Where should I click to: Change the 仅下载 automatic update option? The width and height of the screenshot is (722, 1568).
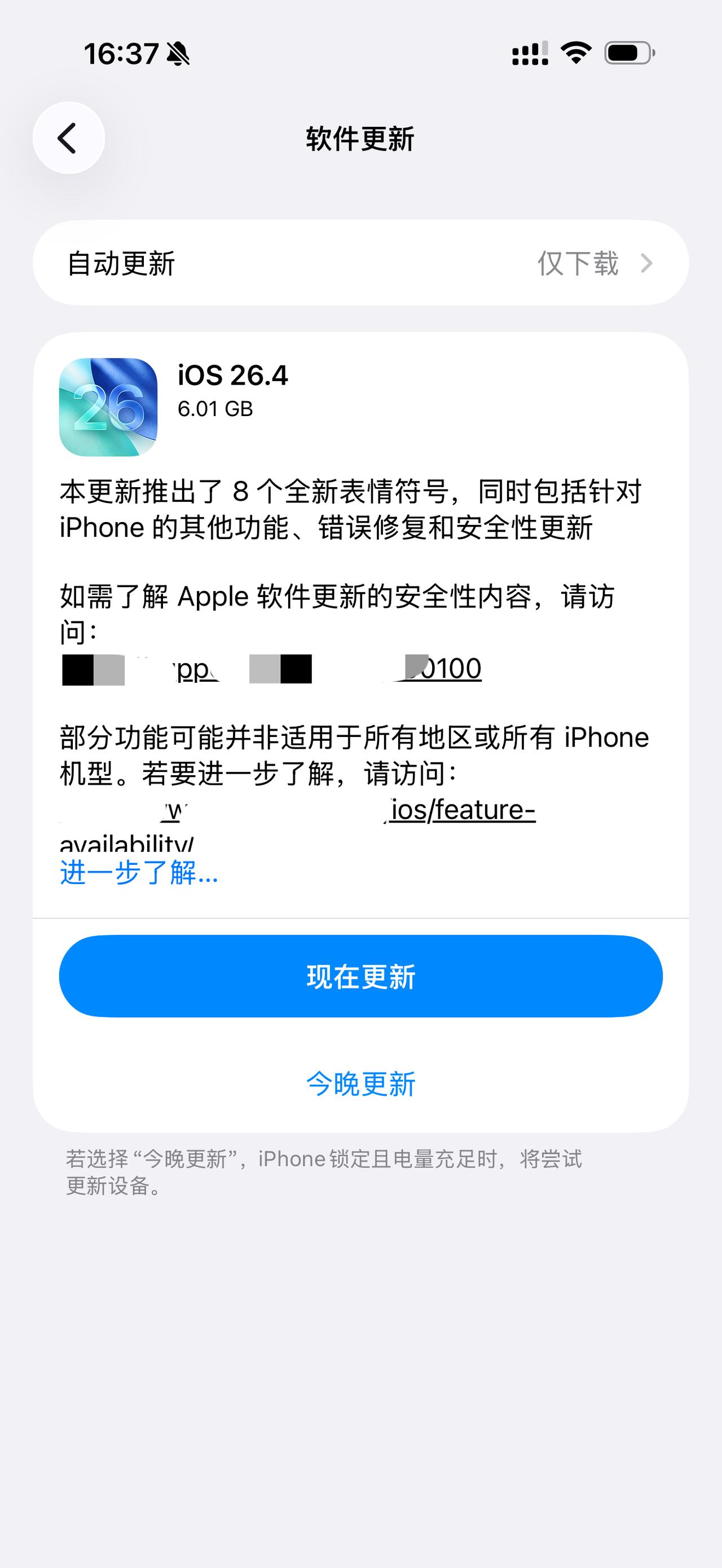[578, 262]
